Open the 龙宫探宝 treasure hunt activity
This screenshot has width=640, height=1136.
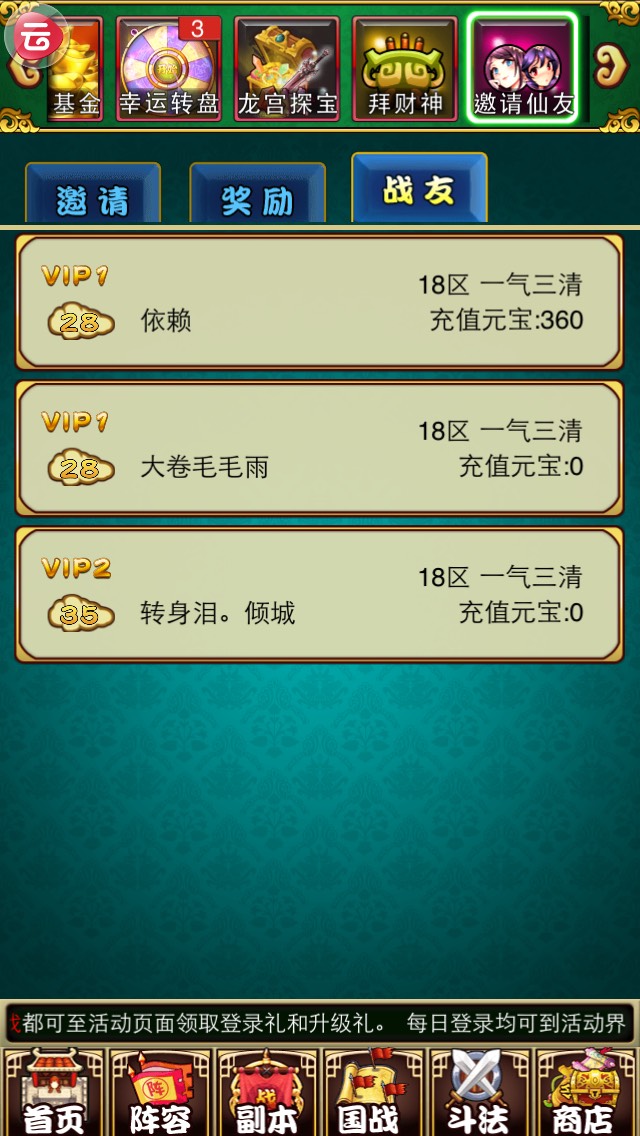click(287, 68)
